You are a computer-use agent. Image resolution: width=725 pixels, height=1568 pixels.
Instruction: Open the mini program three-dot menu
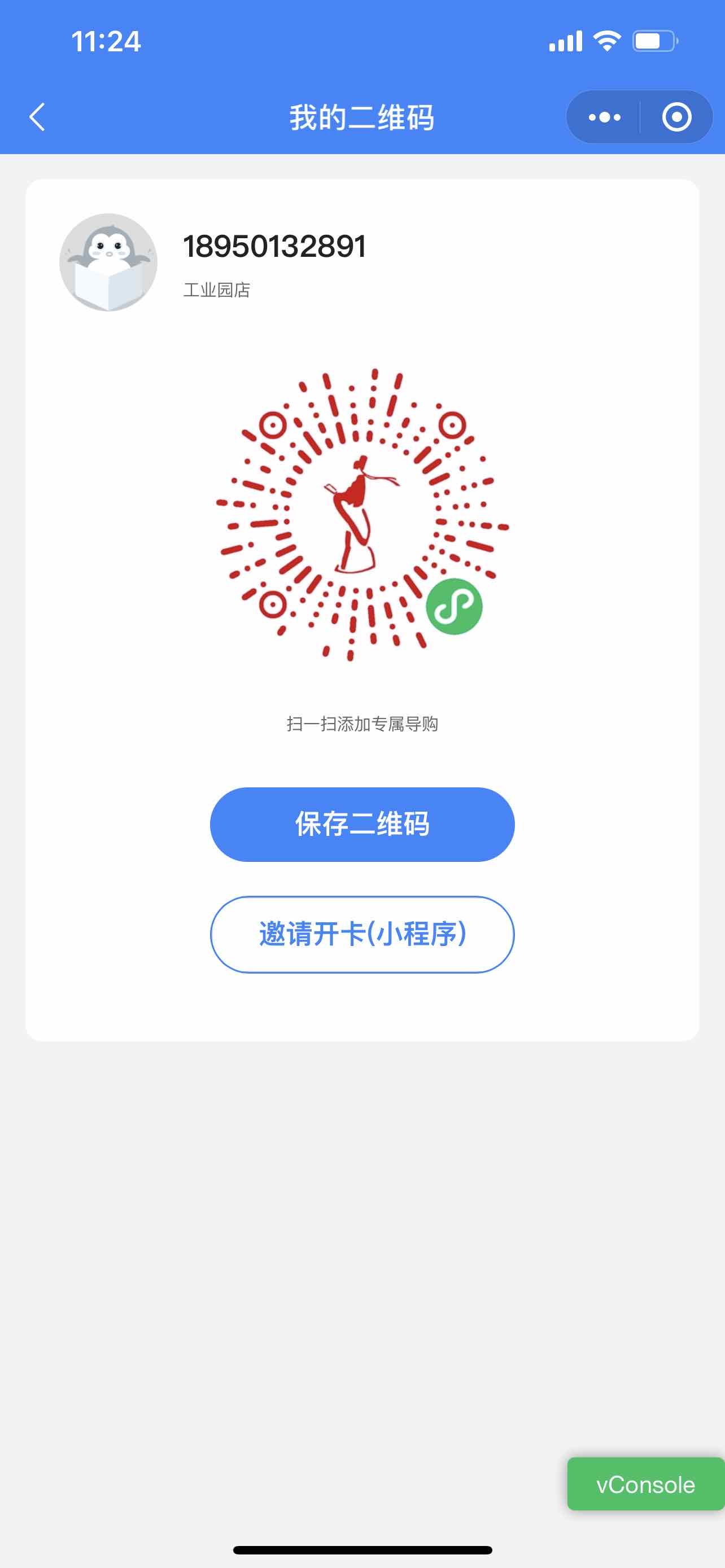pyautogui.click(x=605, y=117)
